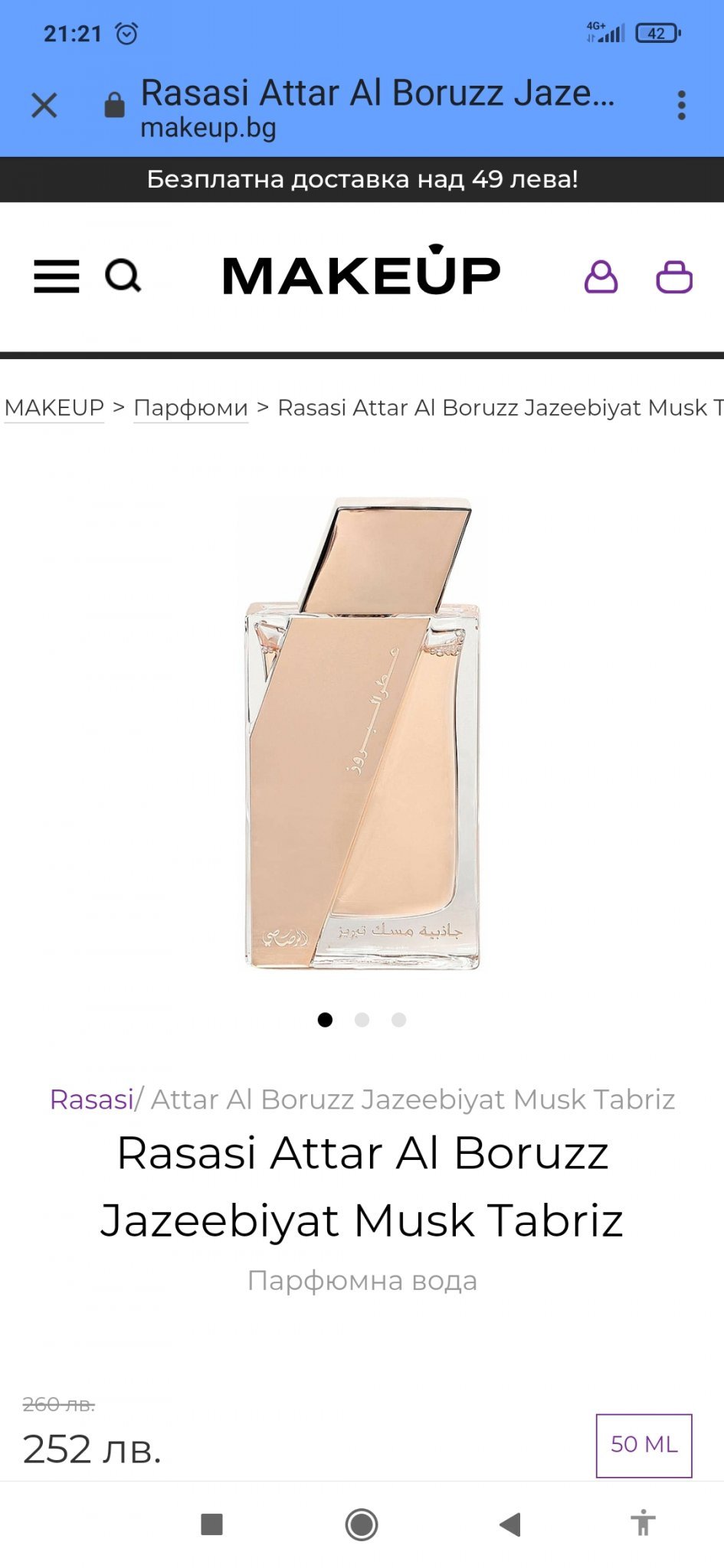Open the browser overflow menu

(681, 105)
